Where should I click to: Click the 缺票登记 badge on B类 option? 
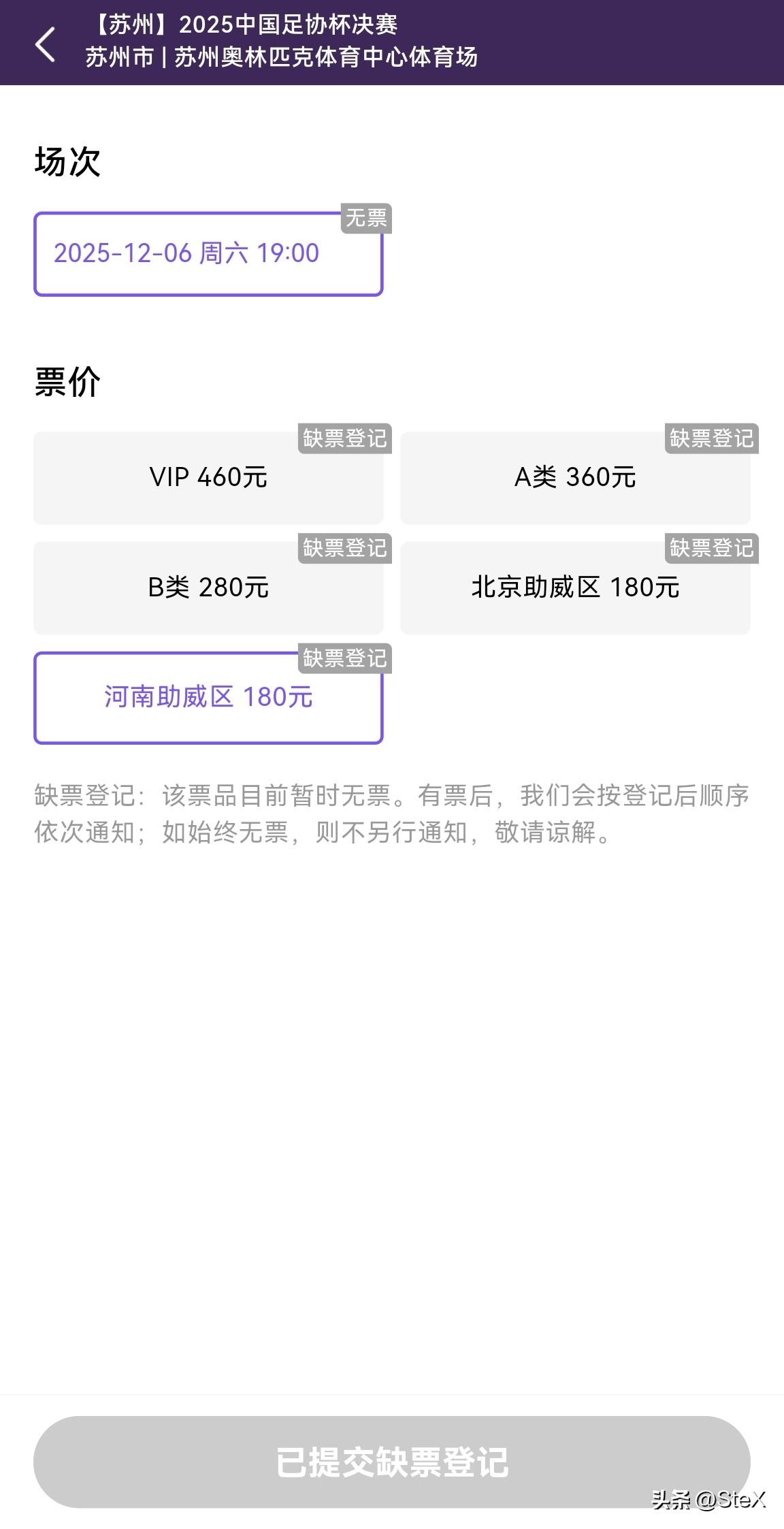click(x=344, y=548)
